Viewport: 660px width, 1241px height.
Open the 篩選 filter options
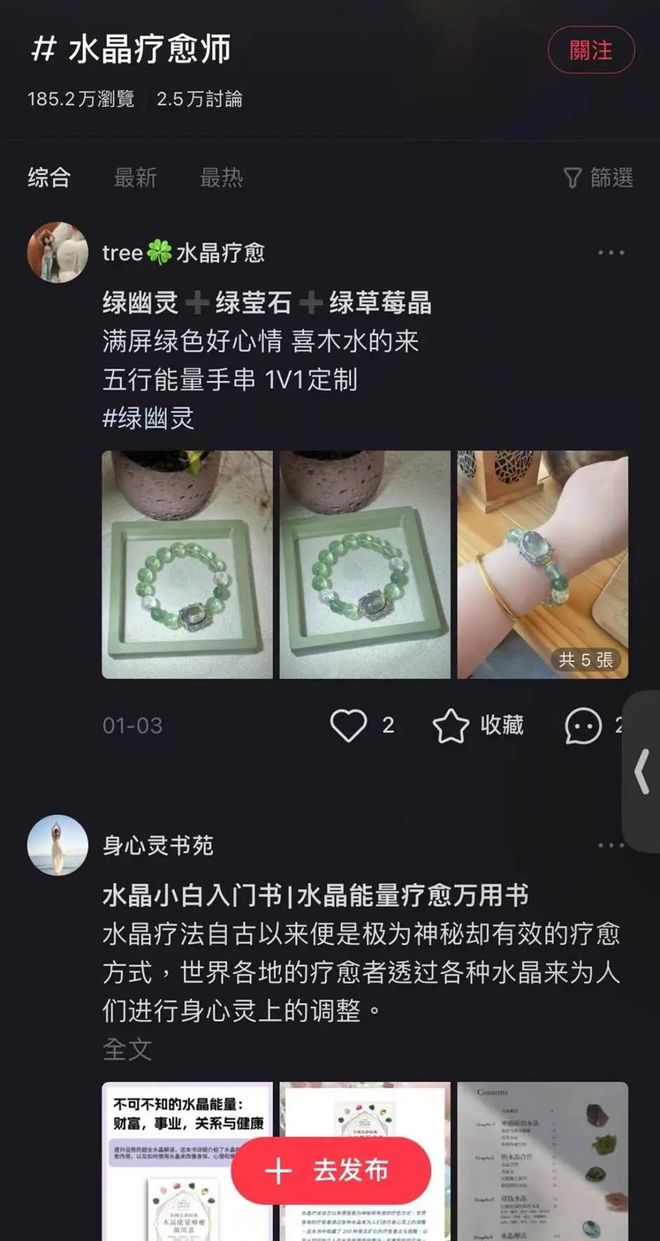tap(598, 178)
